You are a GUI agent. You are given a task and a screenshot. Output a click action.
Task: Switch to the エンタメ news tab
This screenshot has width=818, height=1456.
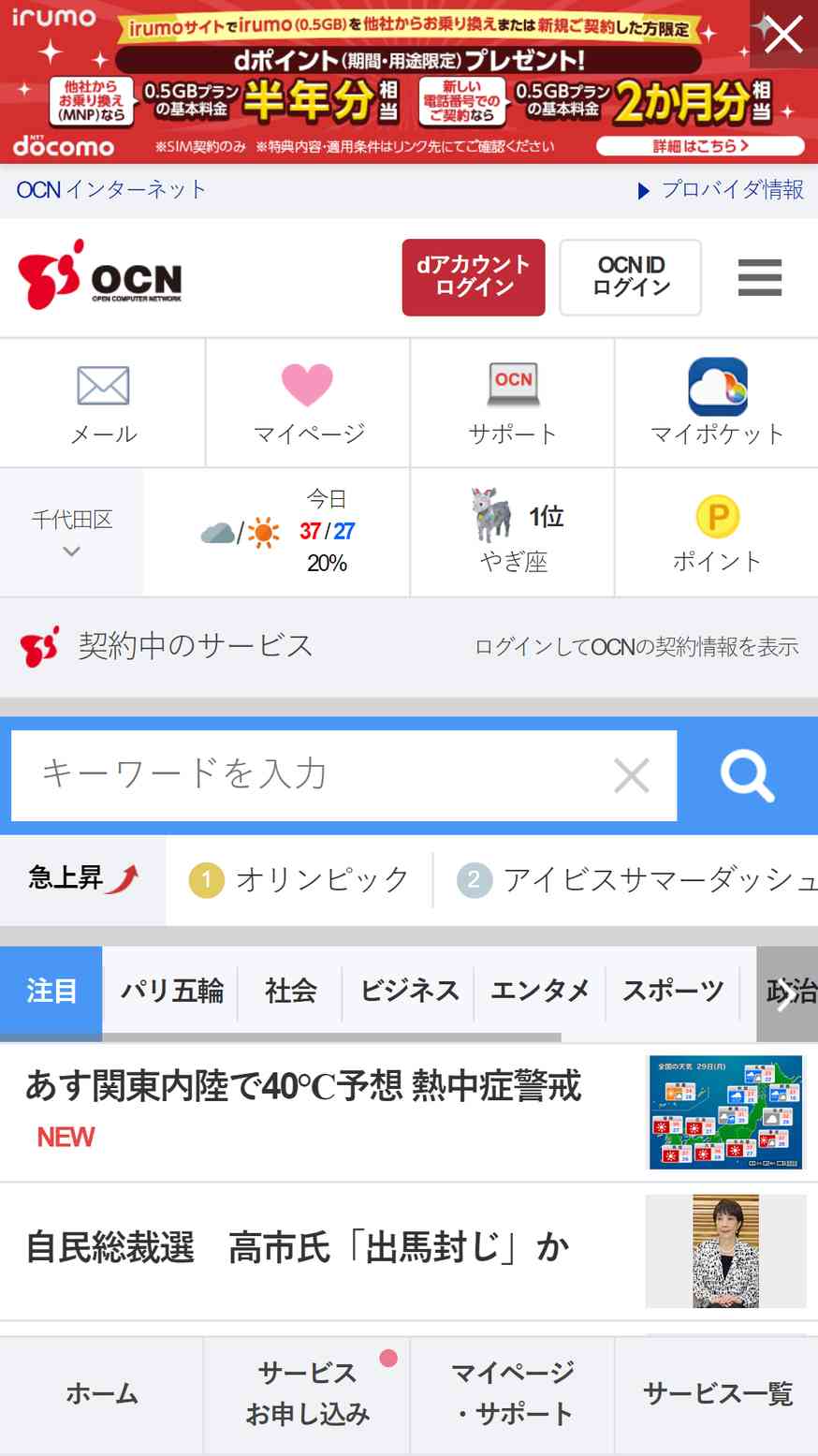point(540,991)
